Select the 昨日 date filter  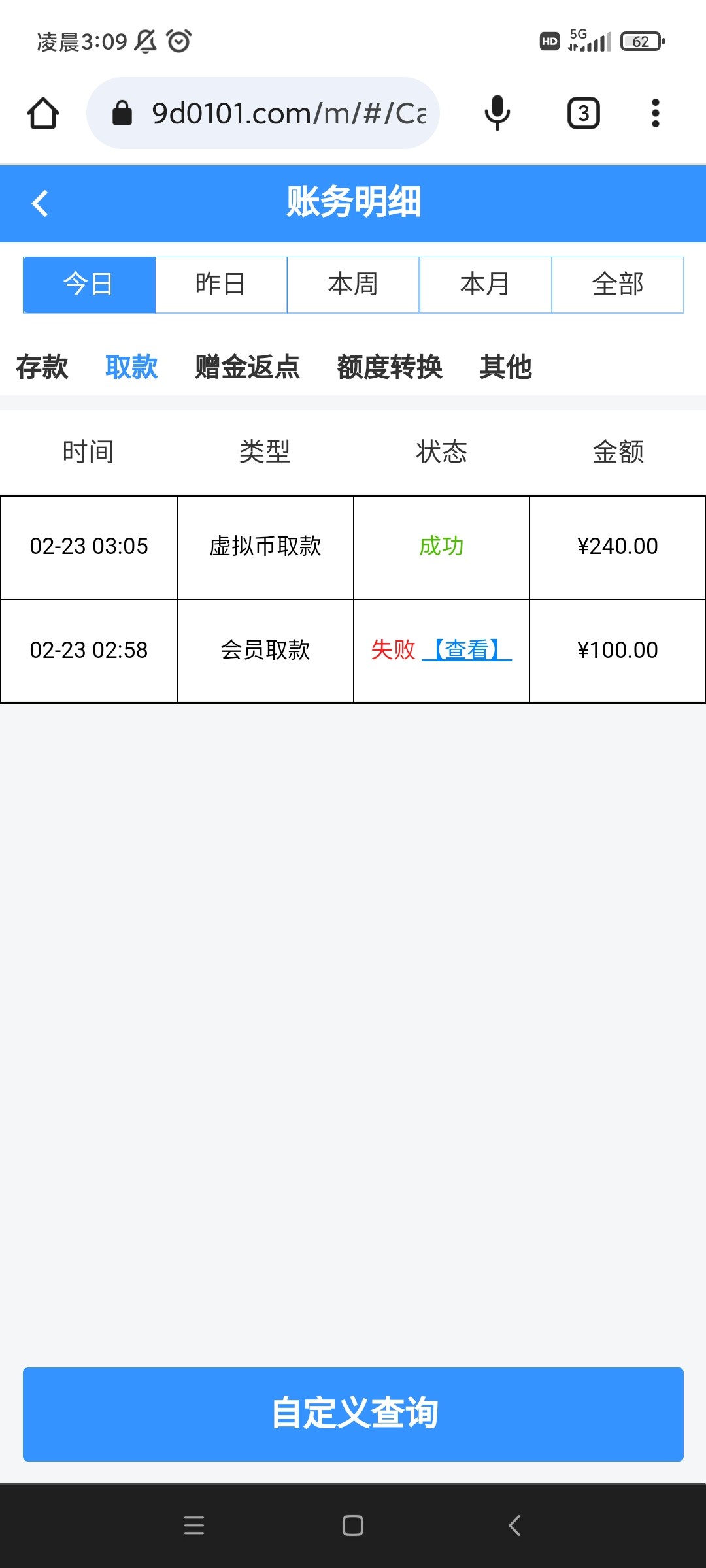(x=220, y=284)
